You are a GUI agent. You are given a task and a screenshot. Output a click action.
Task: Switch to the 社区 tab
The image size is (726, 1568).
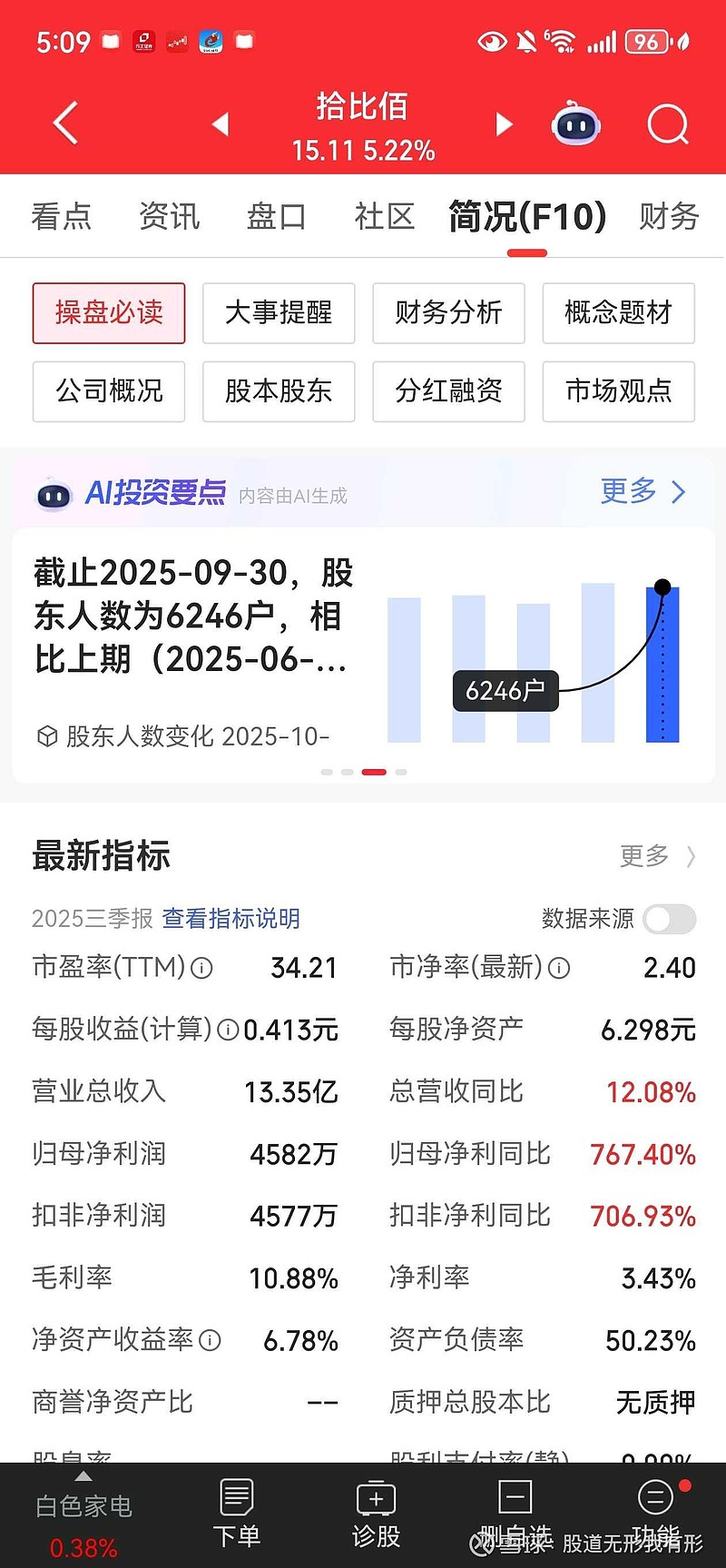tap(384, 216)
